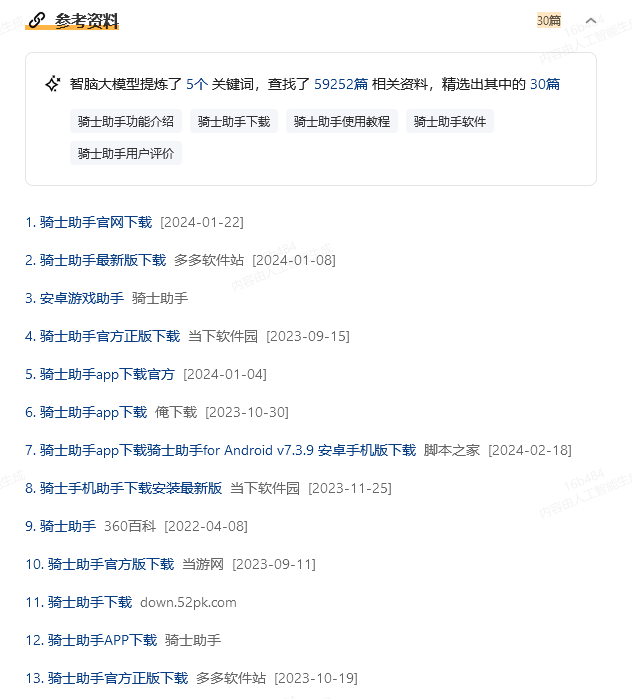This screenshot has width=632, height=699.
Task: Open reference 7 from 脚本之家
Action: (227, 450)
